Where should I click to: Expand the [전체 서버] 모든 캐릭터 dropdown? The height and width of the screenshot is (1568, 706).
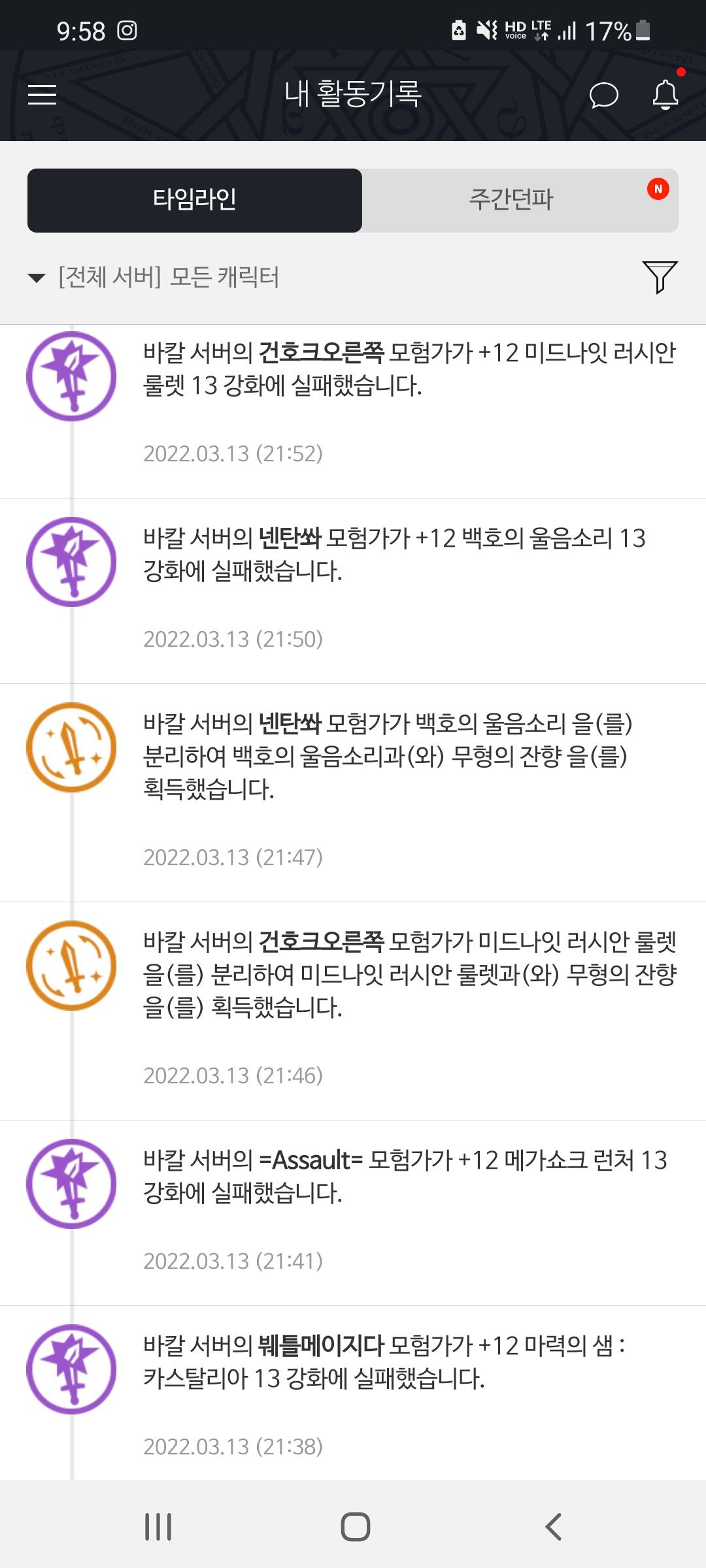(155, 277)
